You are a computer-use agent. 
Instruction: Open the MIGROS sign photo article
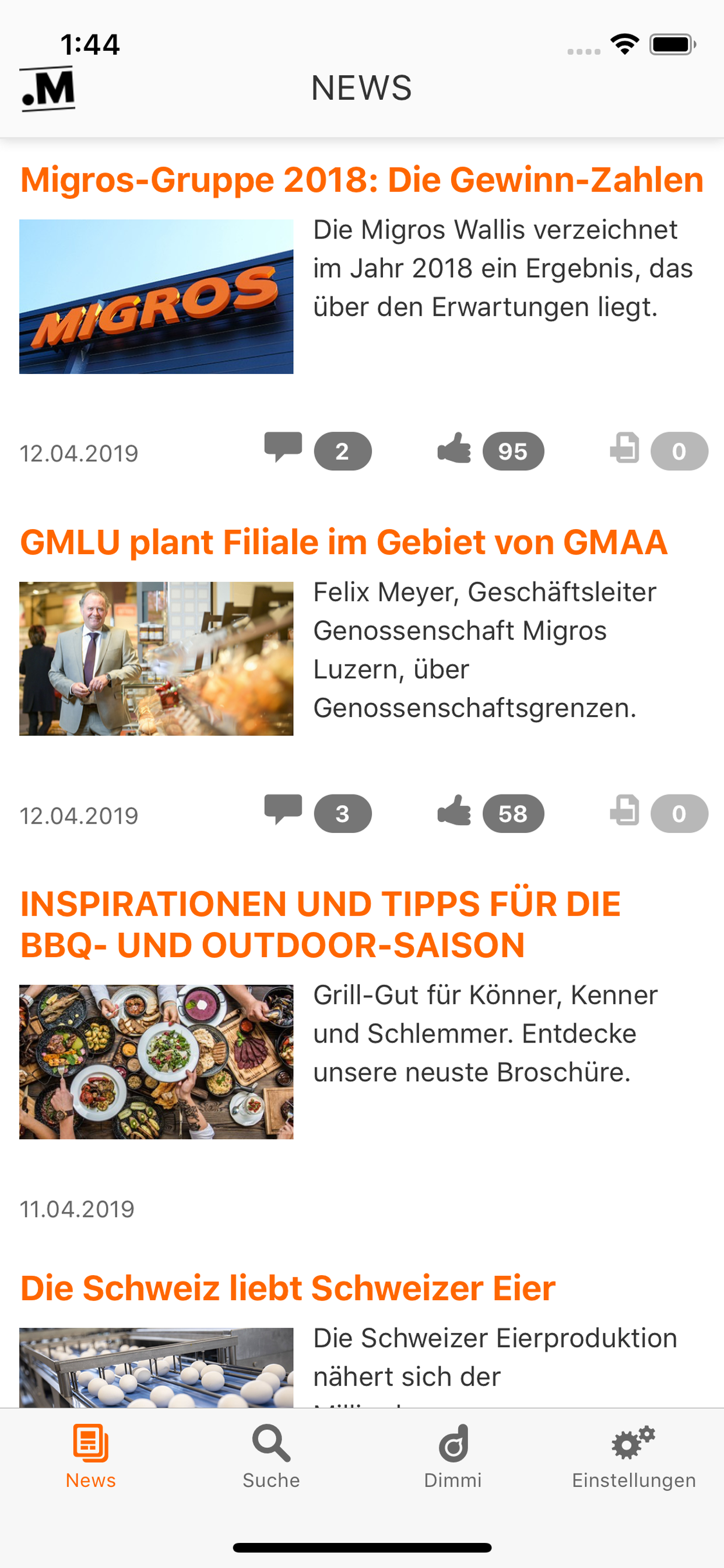(156, 296)
